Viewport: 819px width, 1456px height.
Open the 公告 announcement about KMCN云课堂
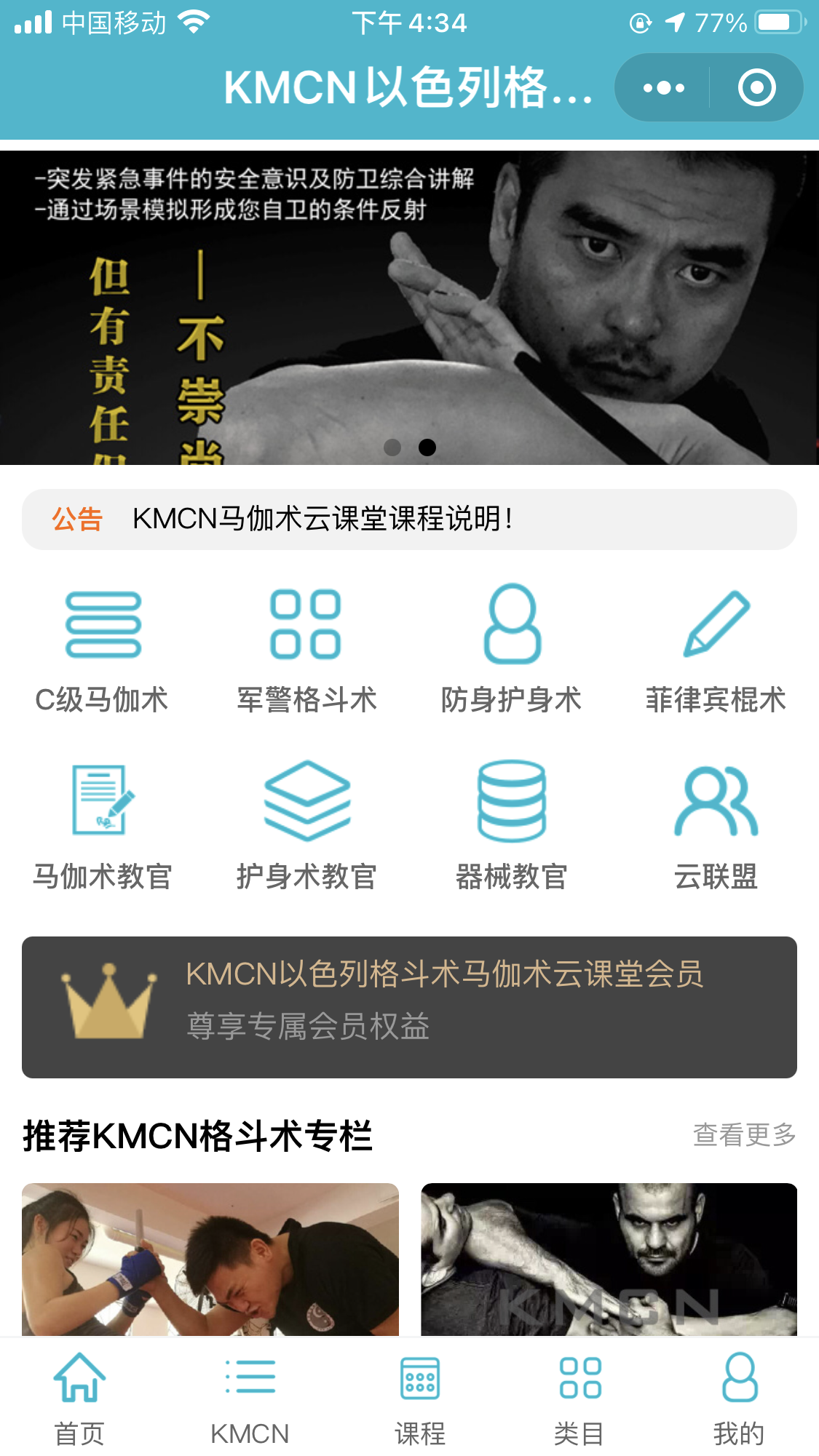pyautogui.click(x=409, y=520)
